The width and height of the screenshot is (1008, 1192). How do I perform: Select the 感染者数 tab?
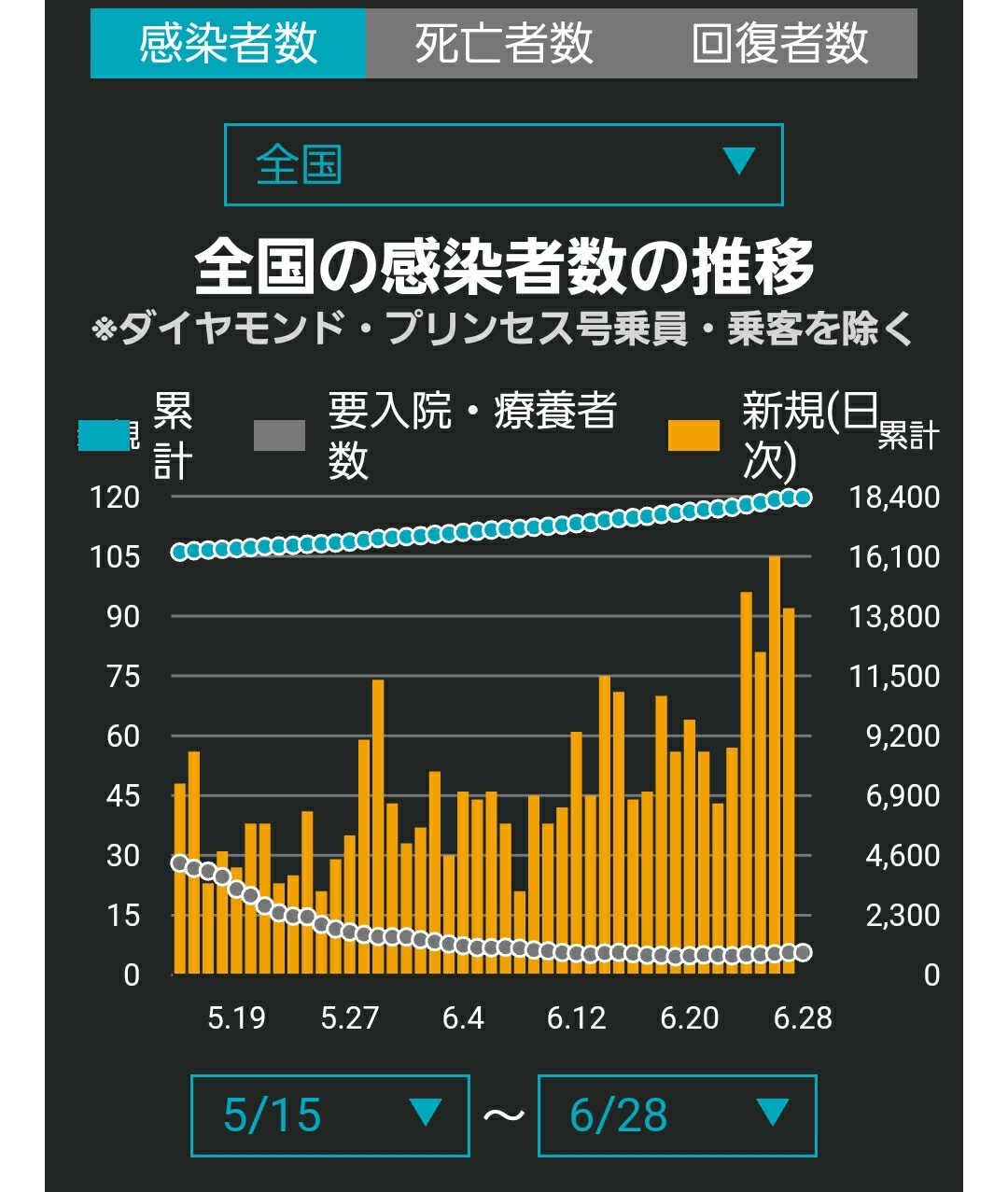[x=228, y=43]
